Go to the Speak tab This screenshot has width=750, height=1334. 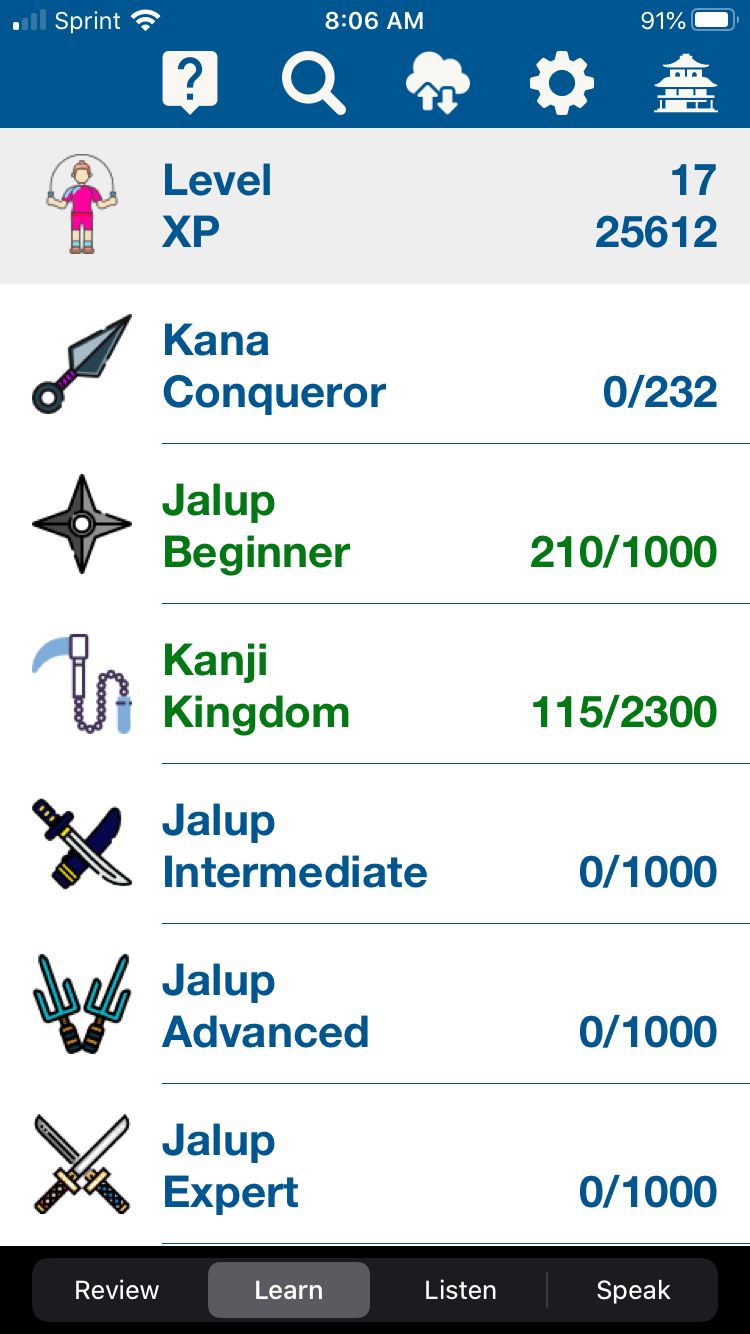(x=633, y=1290)
